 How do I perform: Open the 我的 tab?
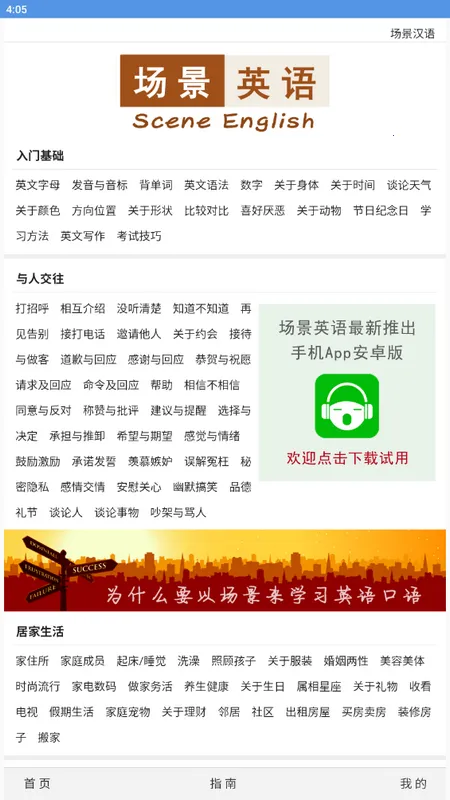(x=413, y=783)
